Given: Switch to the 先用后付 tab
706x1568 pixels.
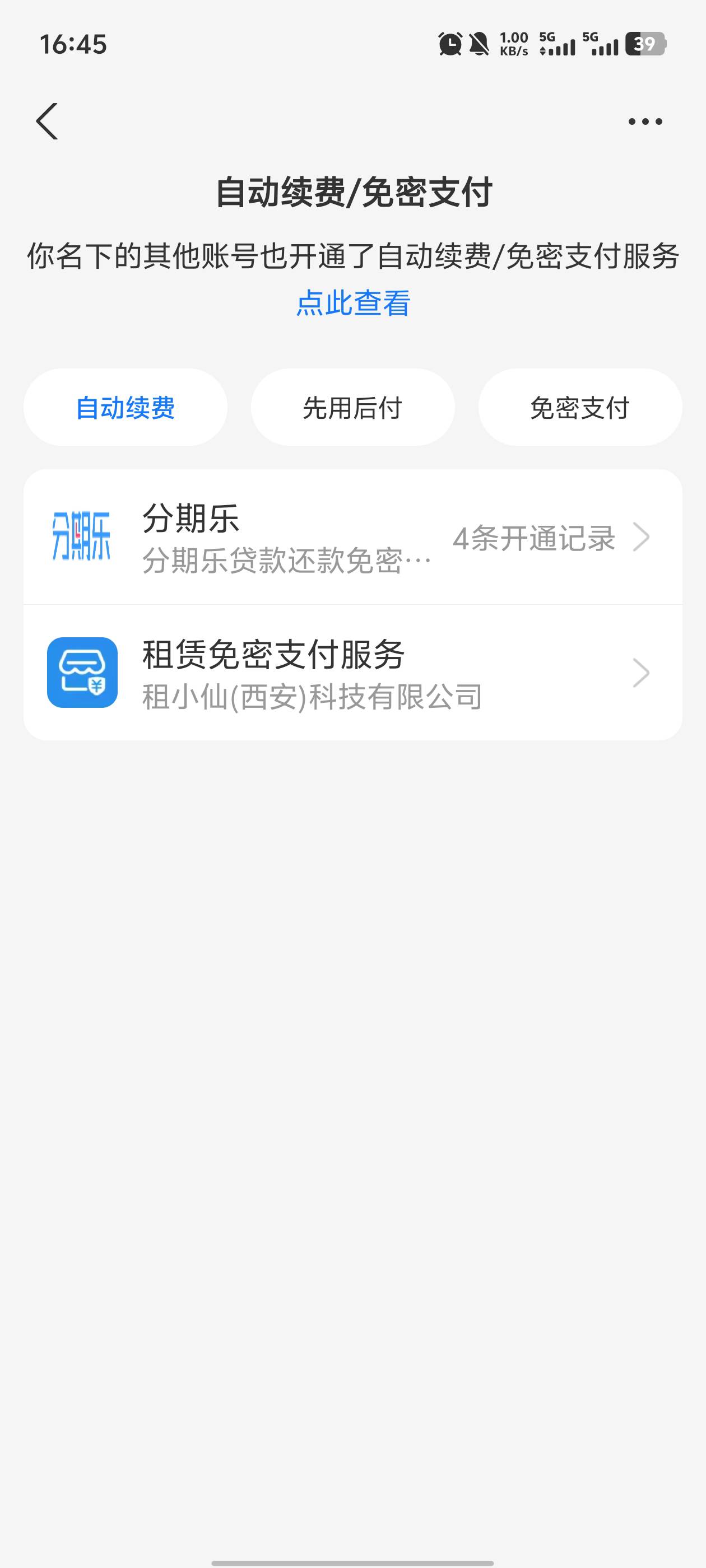Looking at the screenshot, I should pos(352,407).
